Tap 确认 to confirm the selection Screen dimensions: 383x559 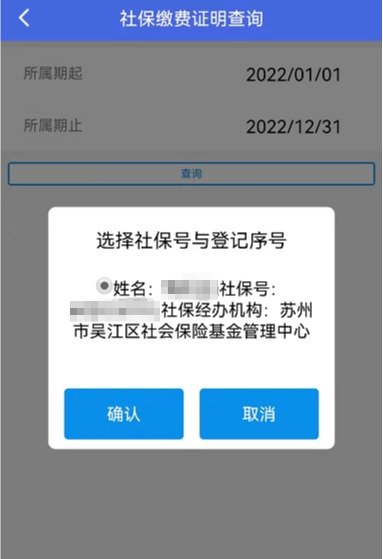(x=124, y=414)
